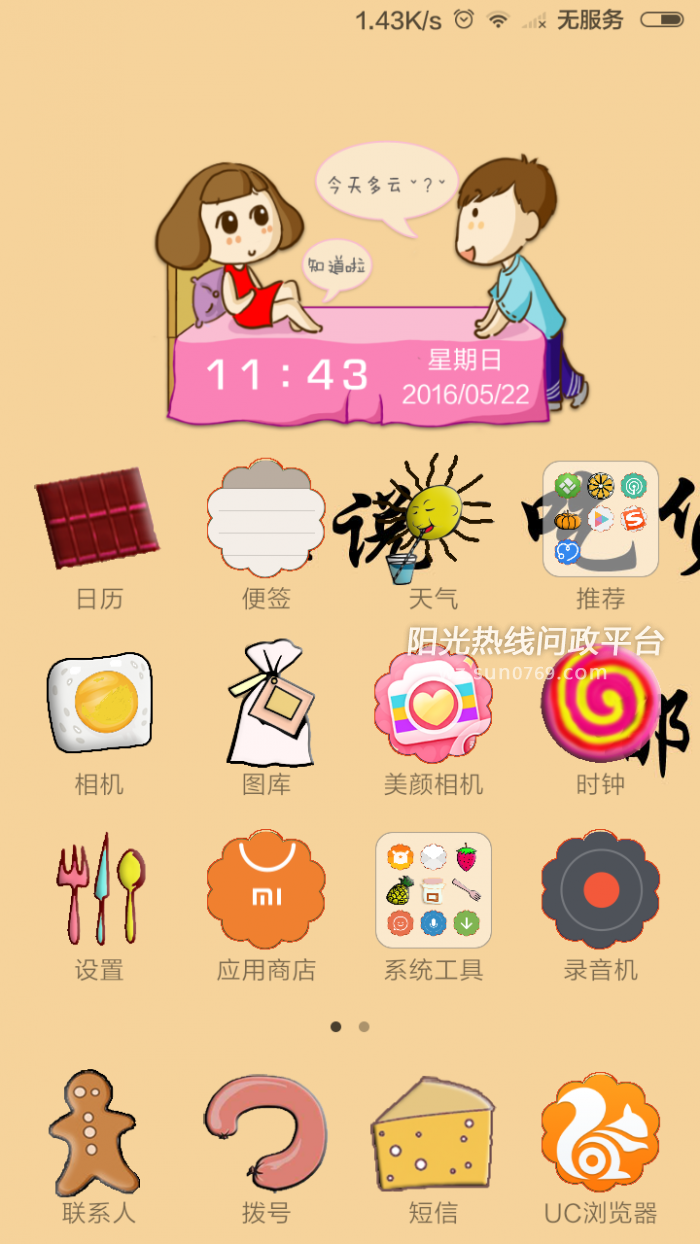Launch the 相机 camera app
The image size is (700, 1244).
pos(98,703)
